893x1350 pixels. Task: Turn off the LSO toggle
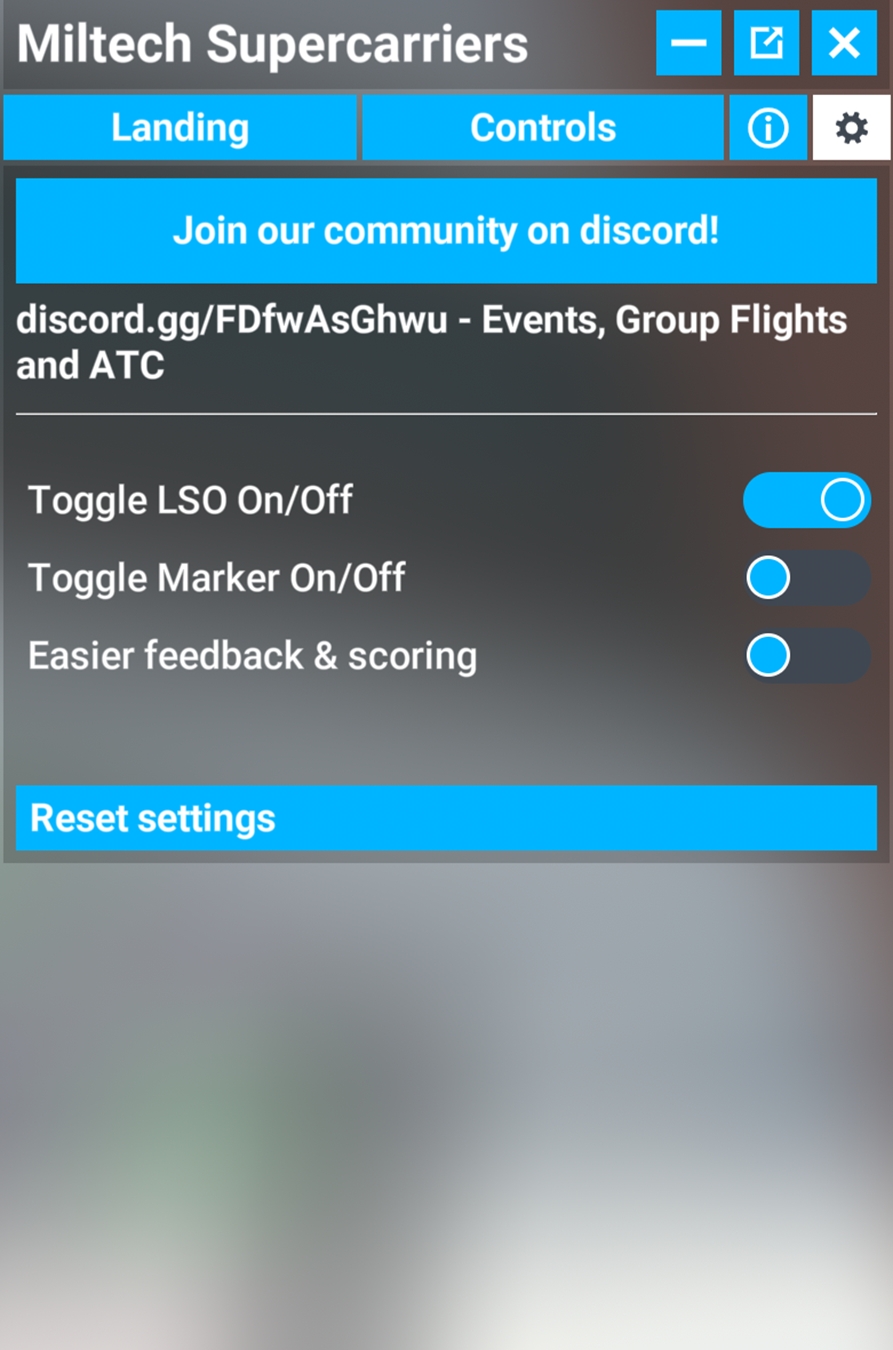tap(806, 500)
